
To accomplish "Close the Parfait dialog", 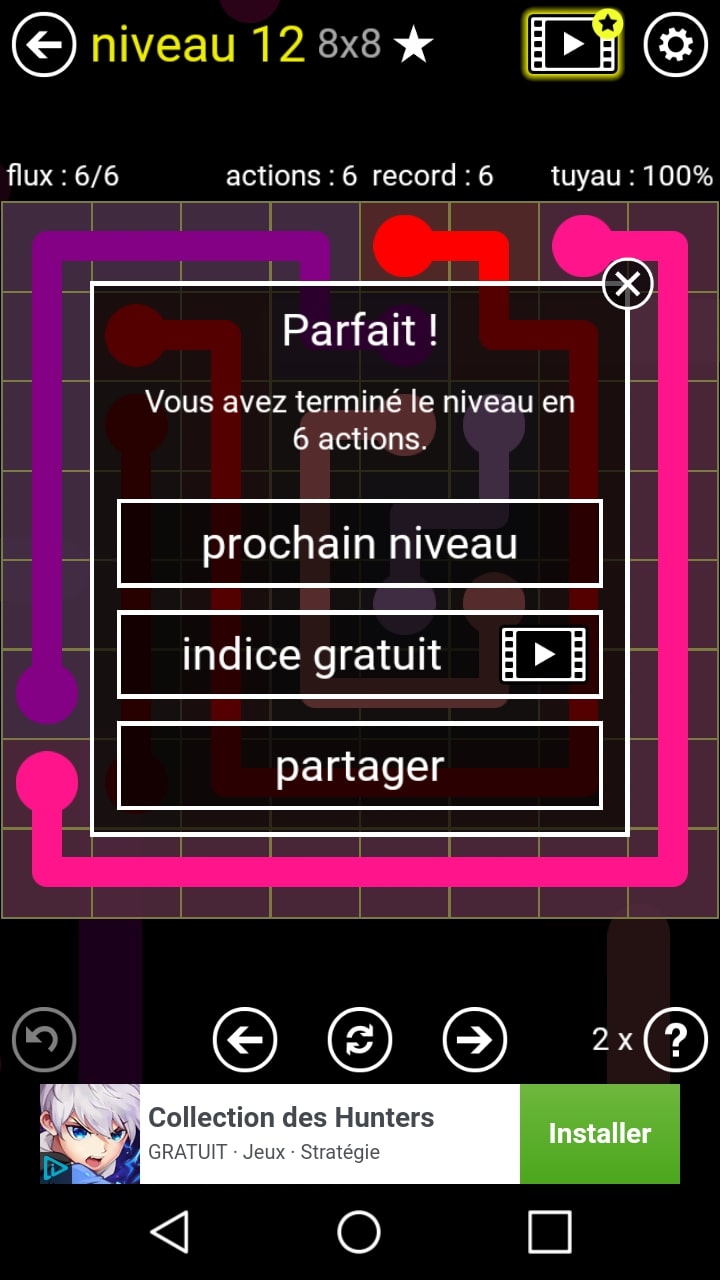I will [x=627, y=285].
